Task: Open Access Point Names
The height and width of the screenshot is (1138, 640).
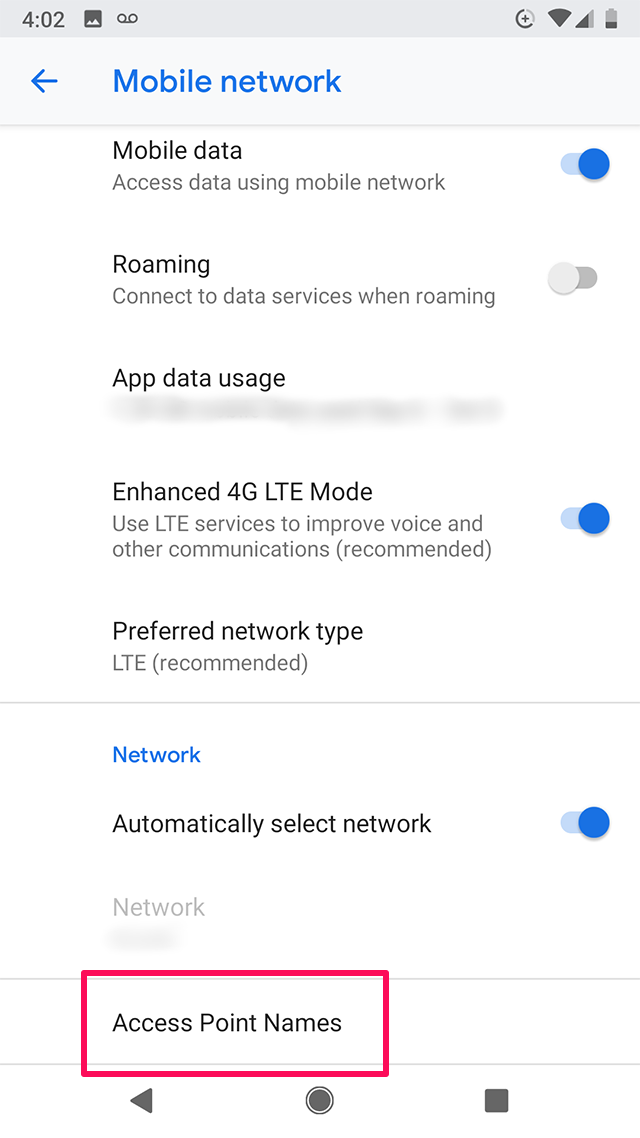Action: (320, 1023)
